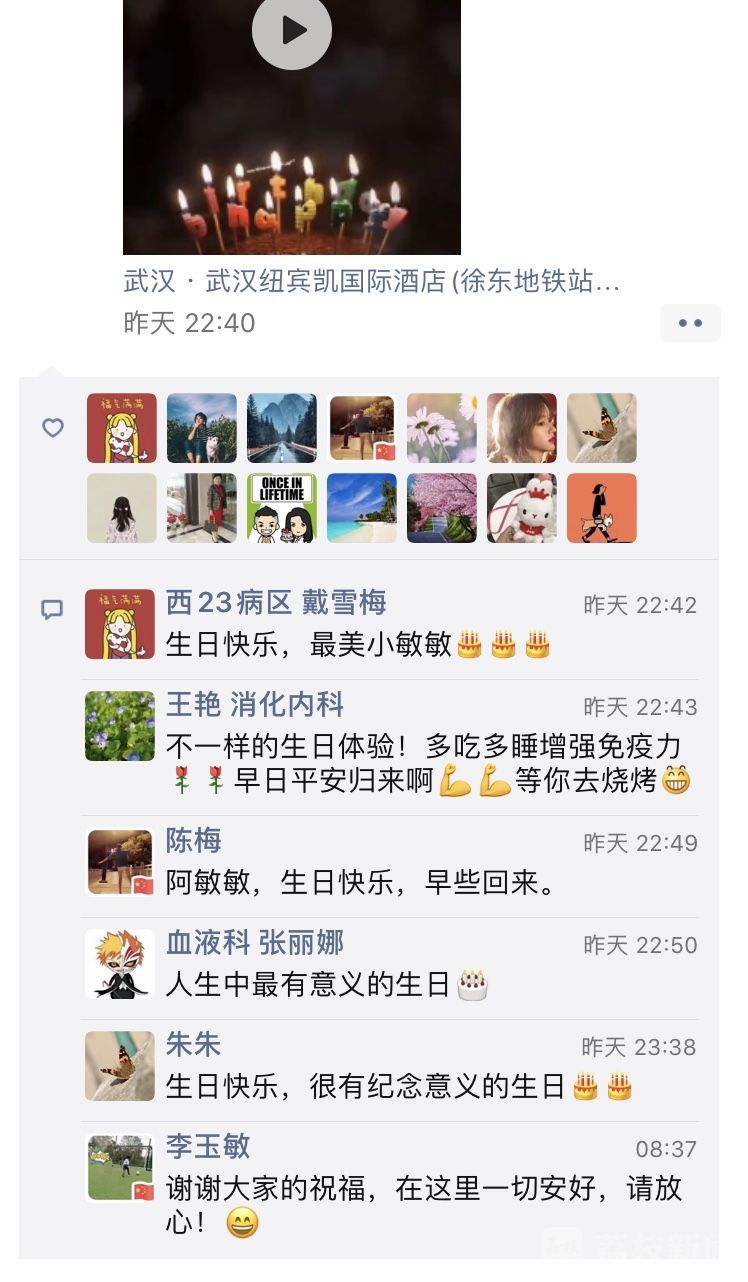Open 西23病区 戴雪梅's profile from her comment name
This screenshot has width=748, height=1282.
pyautogui.click(x=276, y=603)
